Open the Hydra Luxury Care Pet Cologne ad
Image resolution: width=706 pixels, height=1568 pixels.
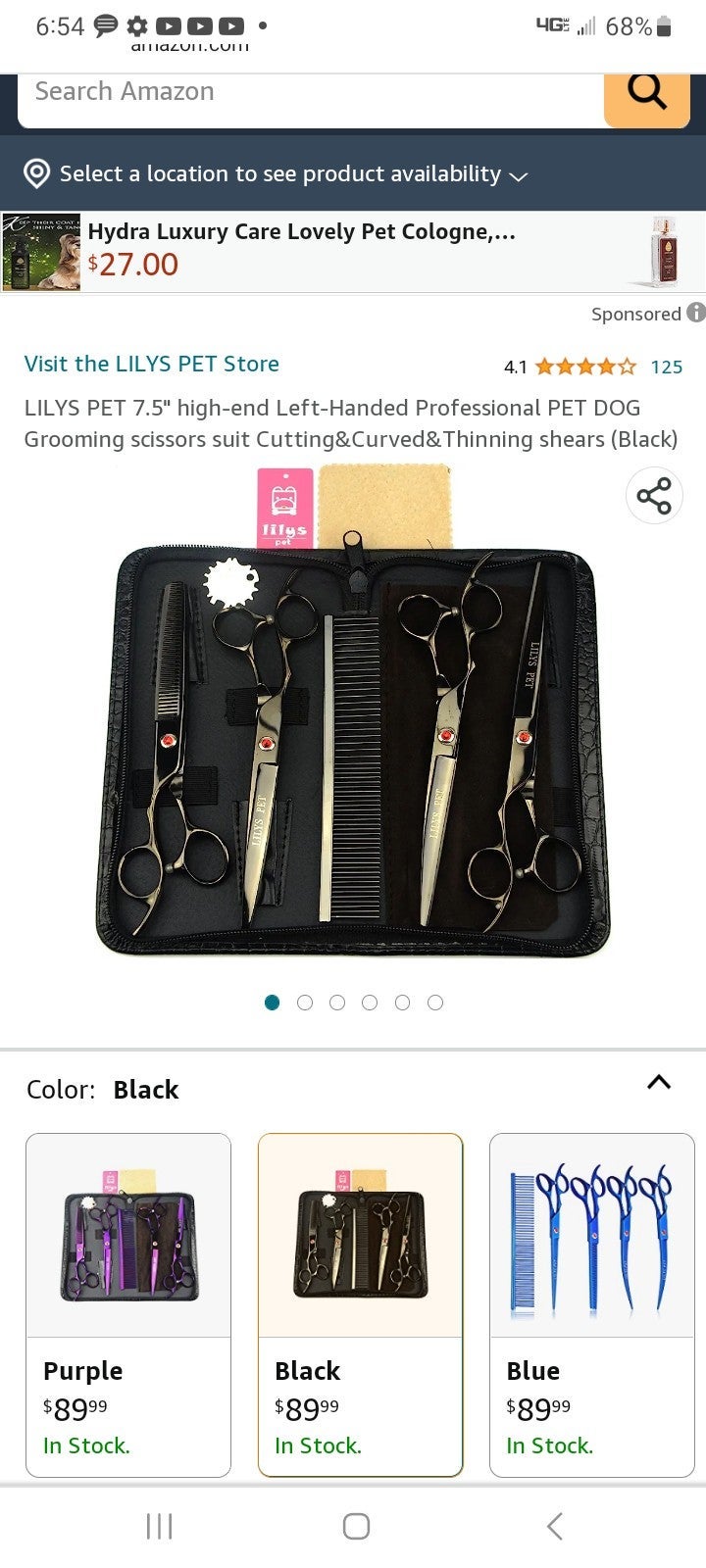pos(353,252)
